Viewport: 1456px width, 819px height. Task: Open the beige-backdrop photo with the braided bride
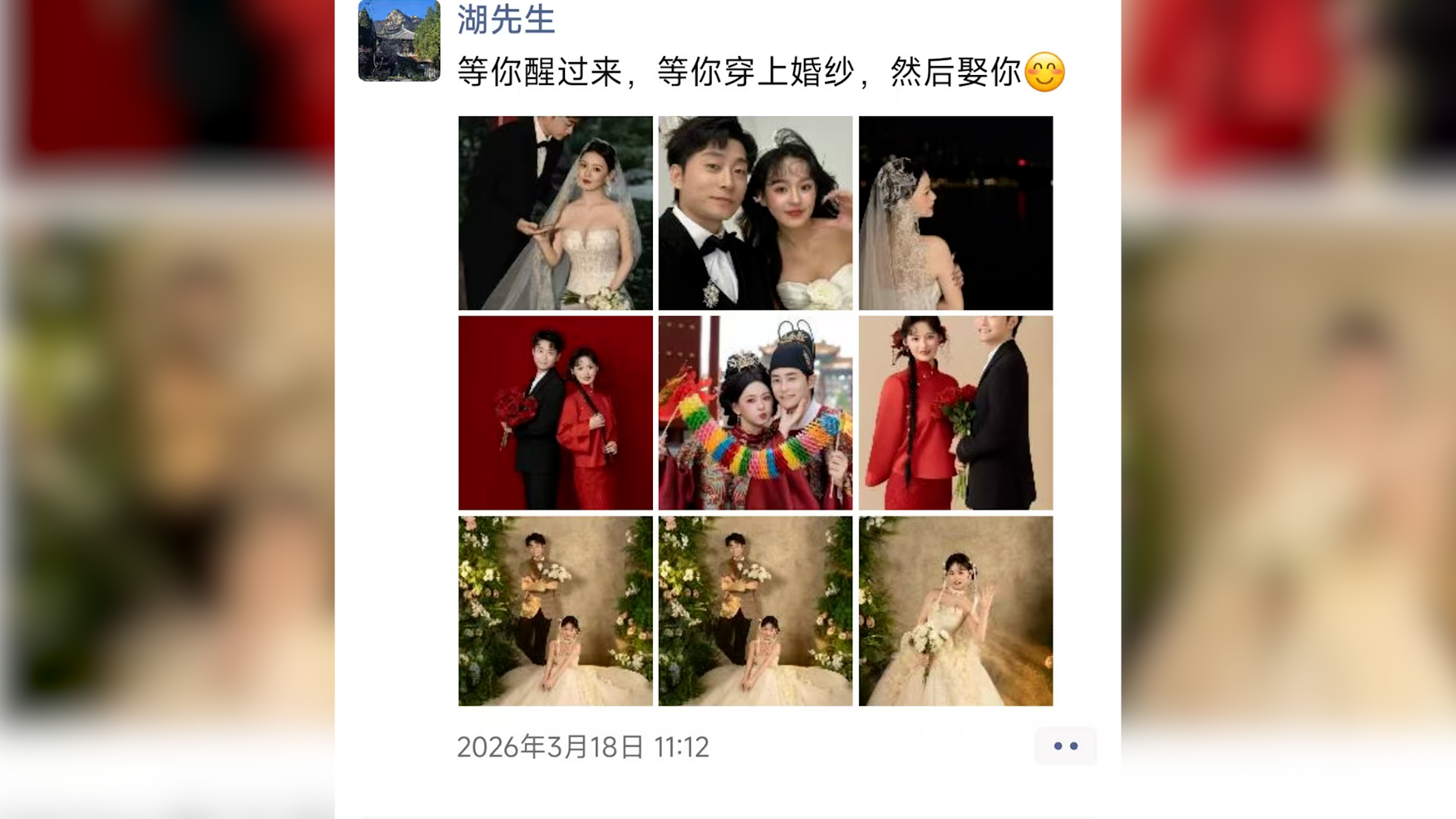tap(955, 413)
